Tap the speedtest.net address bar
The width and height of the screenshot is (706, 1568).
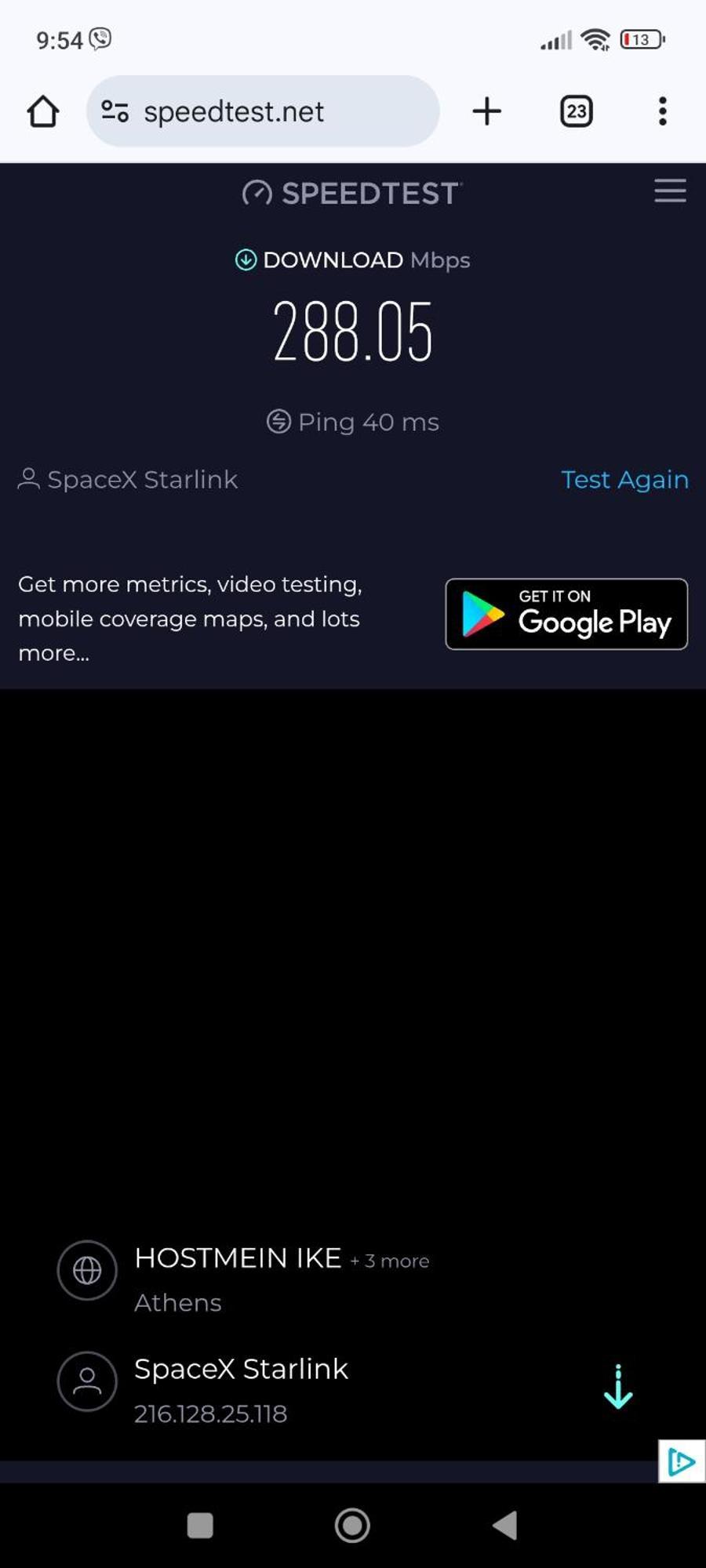click(x=263, y=111)
